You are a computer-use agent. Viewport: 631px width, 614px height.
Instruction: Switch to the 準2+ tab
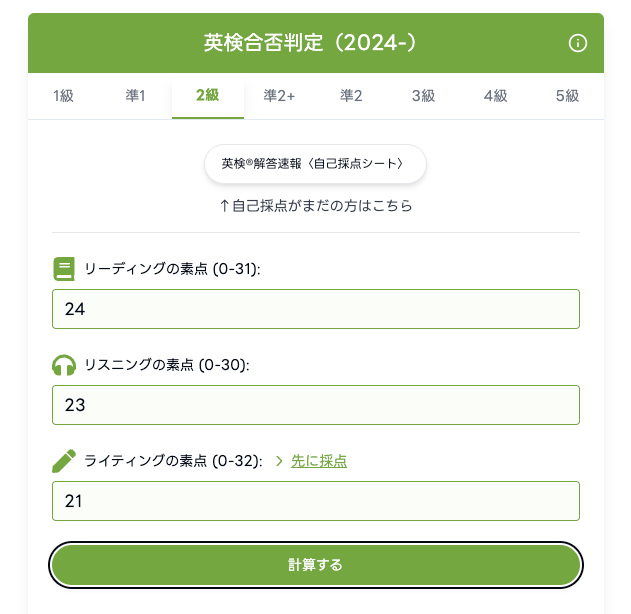(279, 96)
